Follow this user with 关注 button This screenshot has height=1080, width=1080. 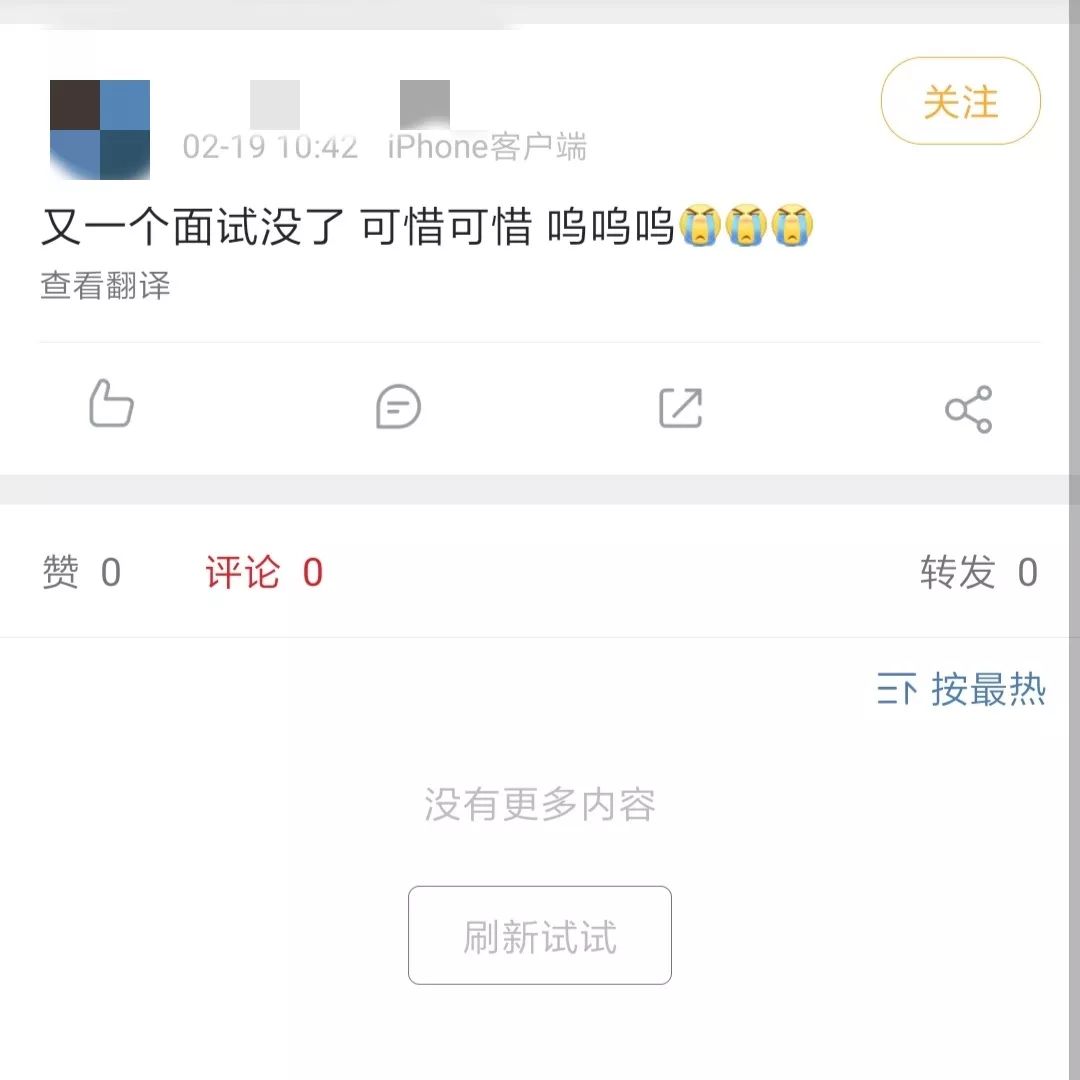click(960, 101)
